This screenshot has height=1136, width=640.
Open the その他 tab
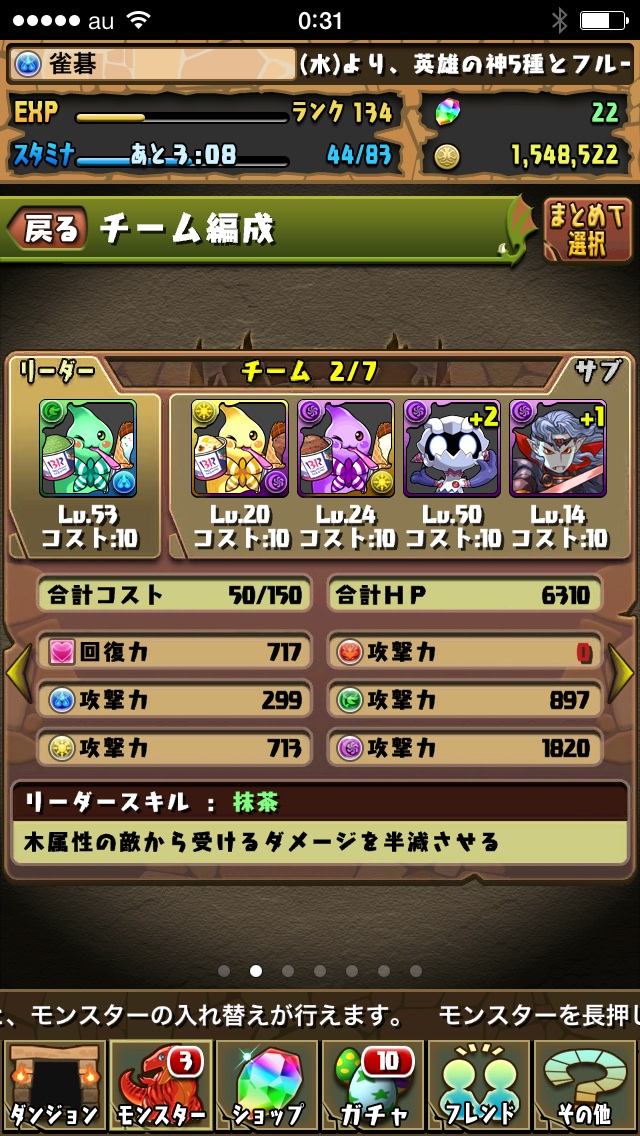[586, 1086]
